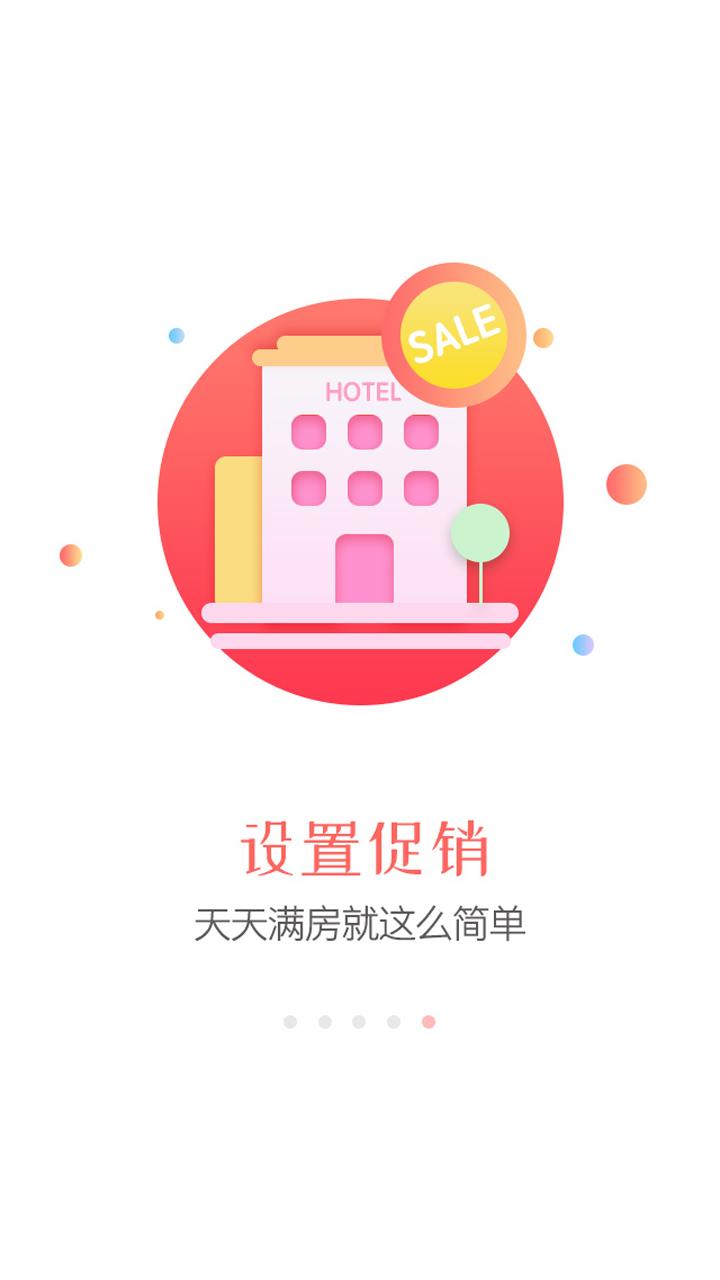Screen dimensions: 720x1280
Task: Jump to the first onboarding page dot
Action: tap(290, 1022)
